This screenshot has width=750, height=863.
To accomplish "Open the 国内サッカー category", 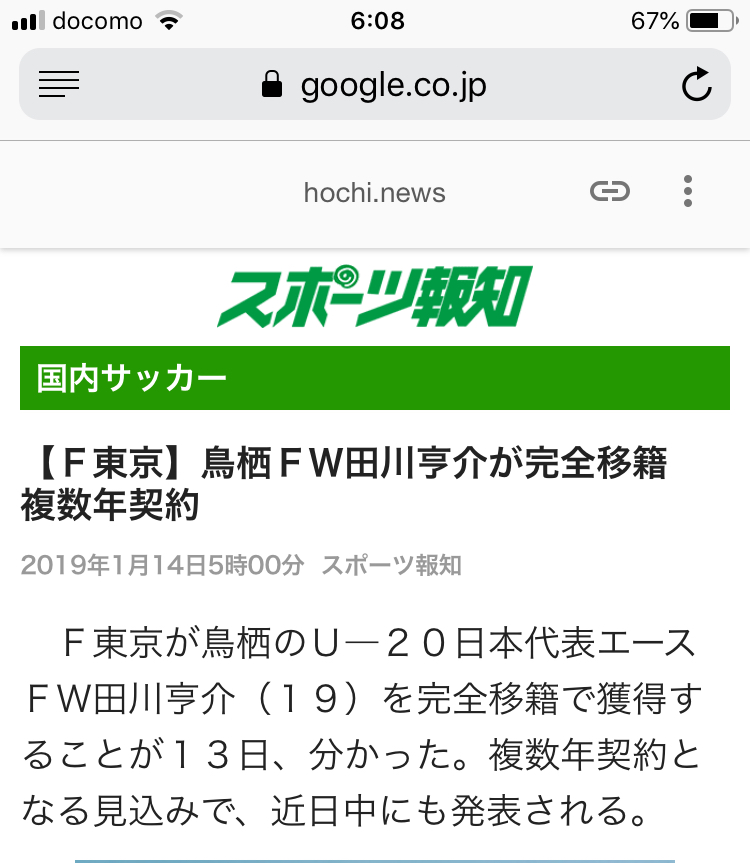I will point(132,379).
